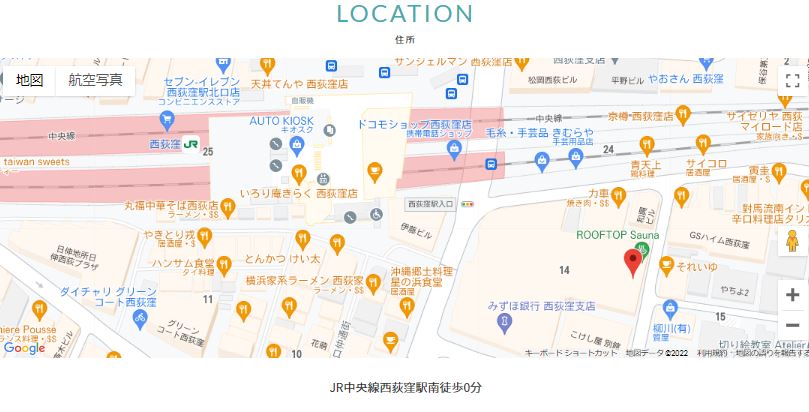Toggle fullscreen map view
Viewport: 809px width, 412px height.
pos(792,81)
